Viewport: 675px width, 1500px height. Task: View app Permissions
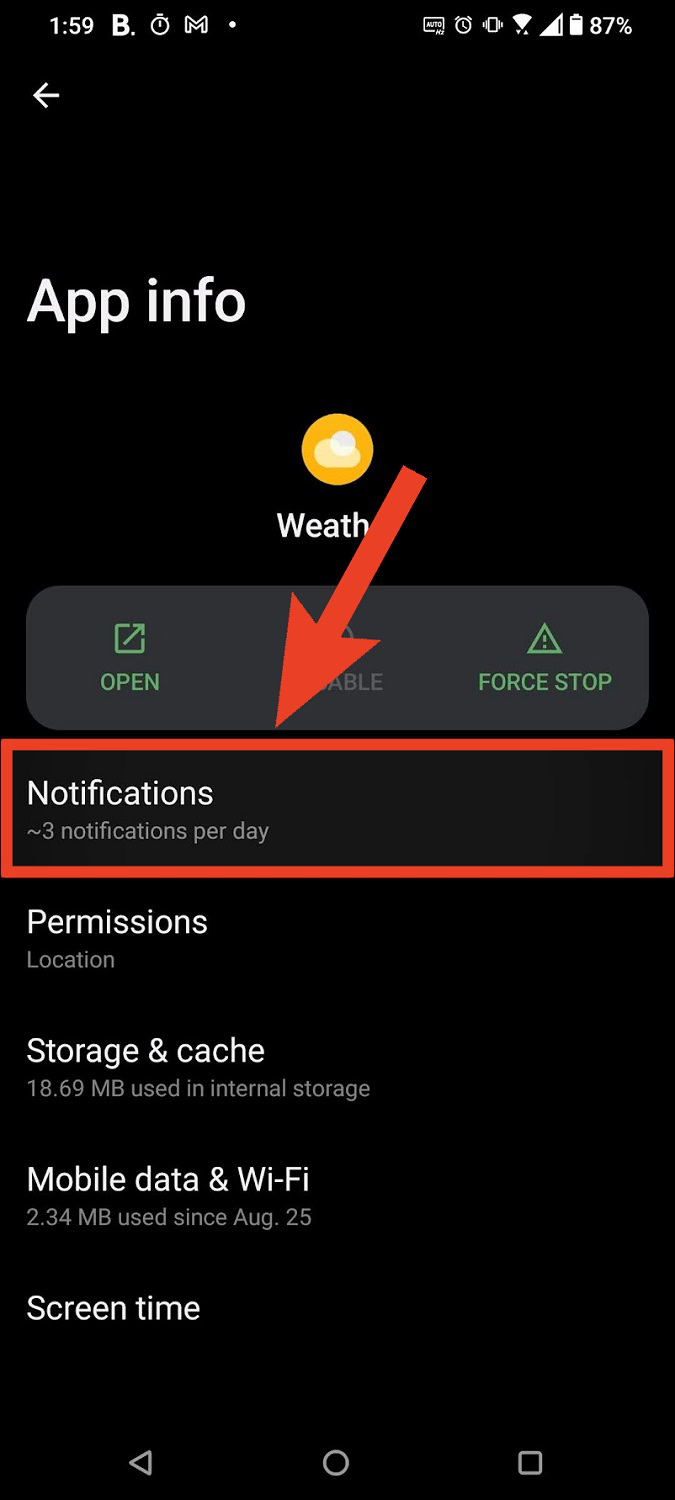(x=336, y=938)
